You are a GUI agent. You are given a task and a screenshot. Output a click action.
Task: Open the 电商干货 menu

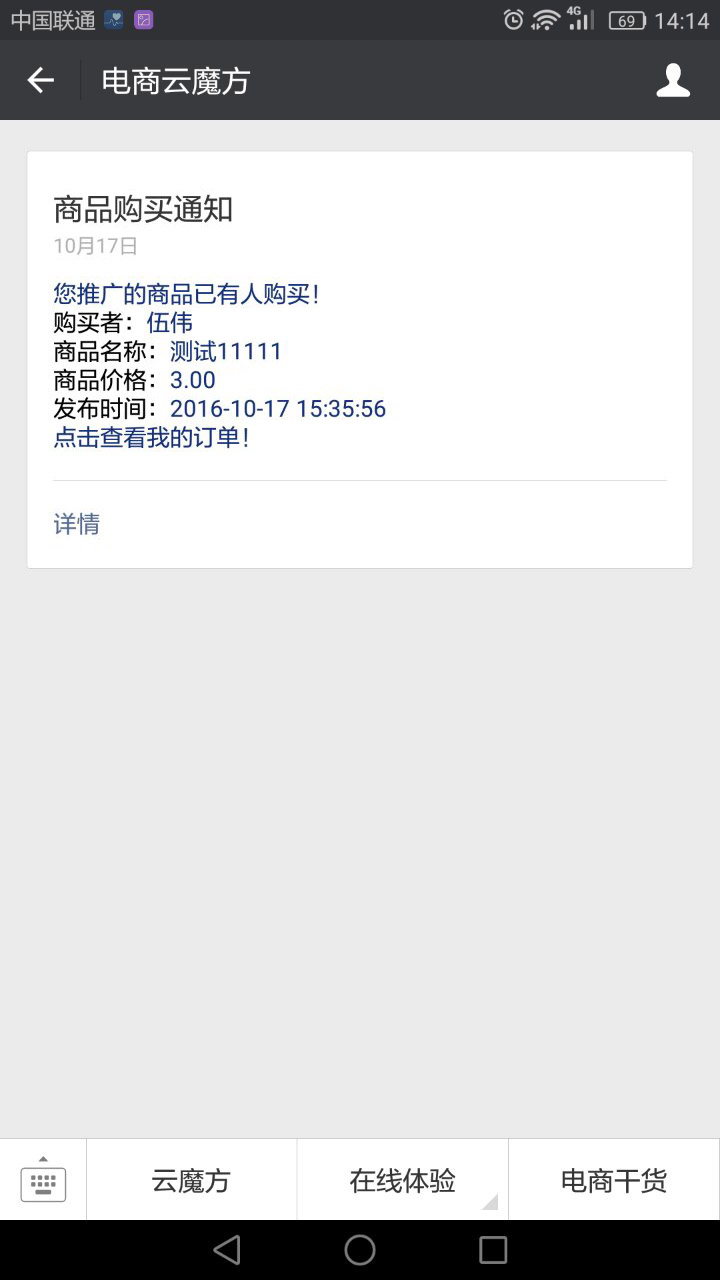coord(613,1181)
